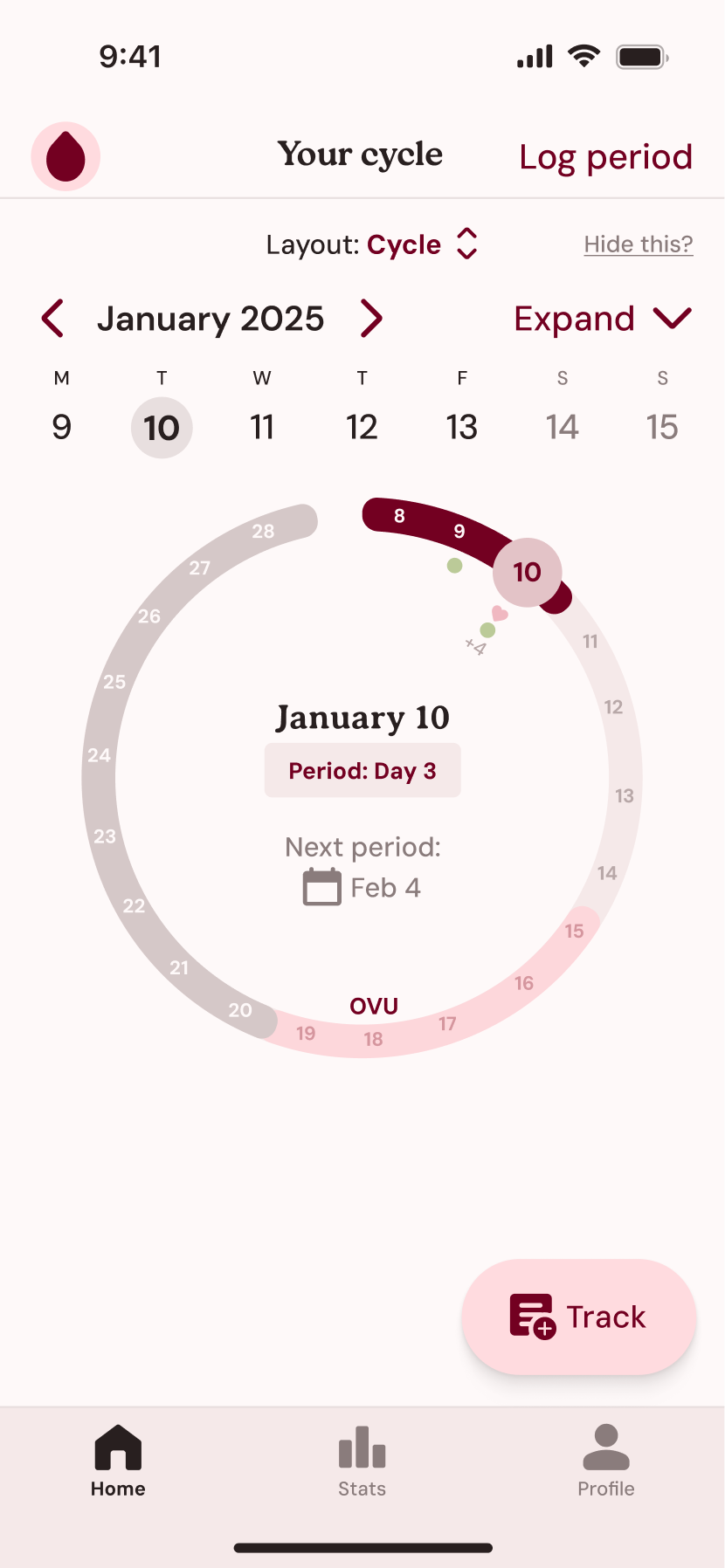Tap the +4 symptom cluster on the wheel
The image size is (725, 1568).
pos(475,646)
